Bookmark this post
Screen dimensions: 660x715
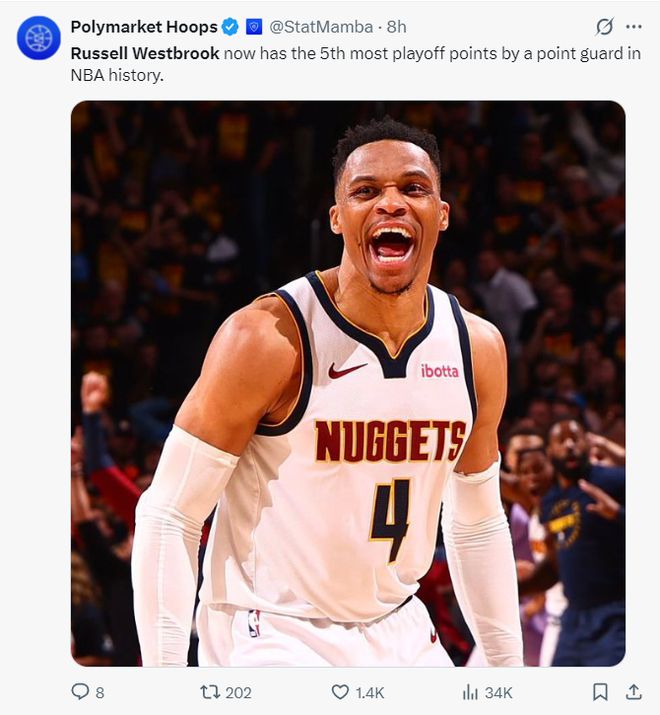[600, 692]
